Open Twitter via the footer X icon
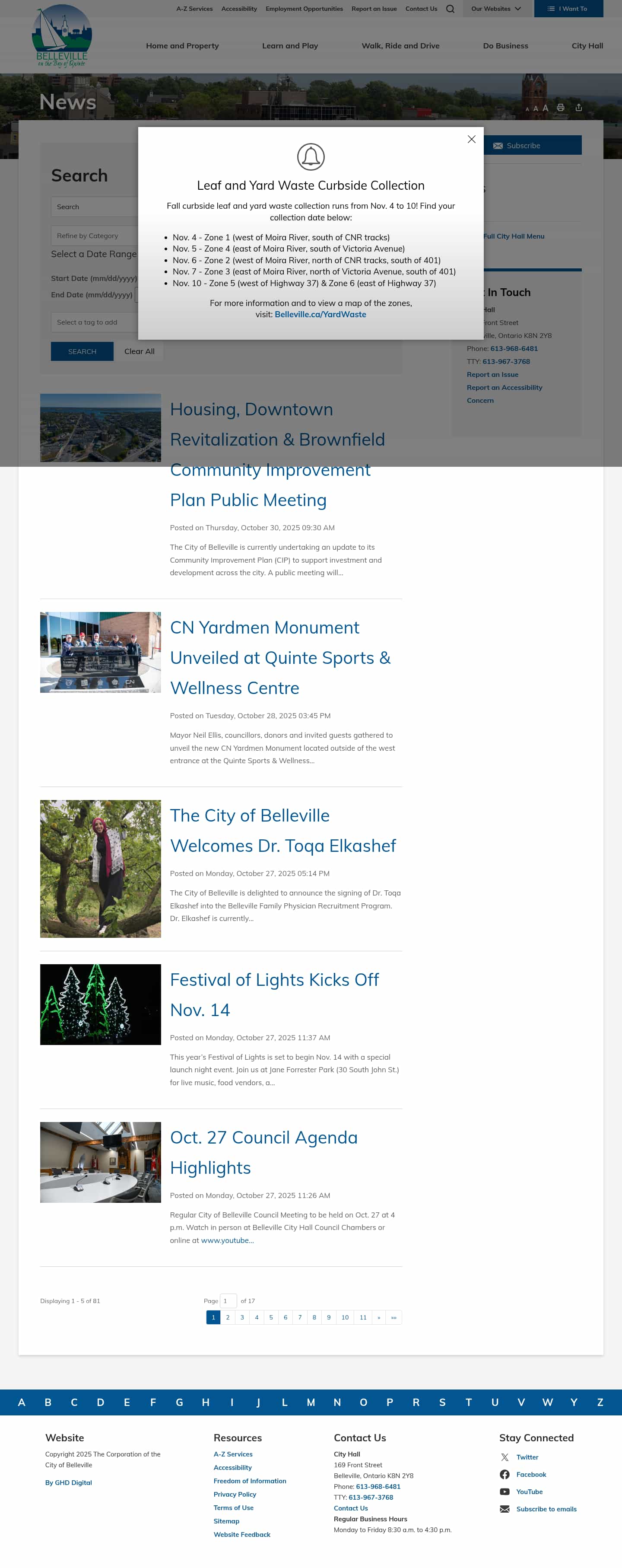Screen dimensions: 622x1568 tap(505, 1456)
